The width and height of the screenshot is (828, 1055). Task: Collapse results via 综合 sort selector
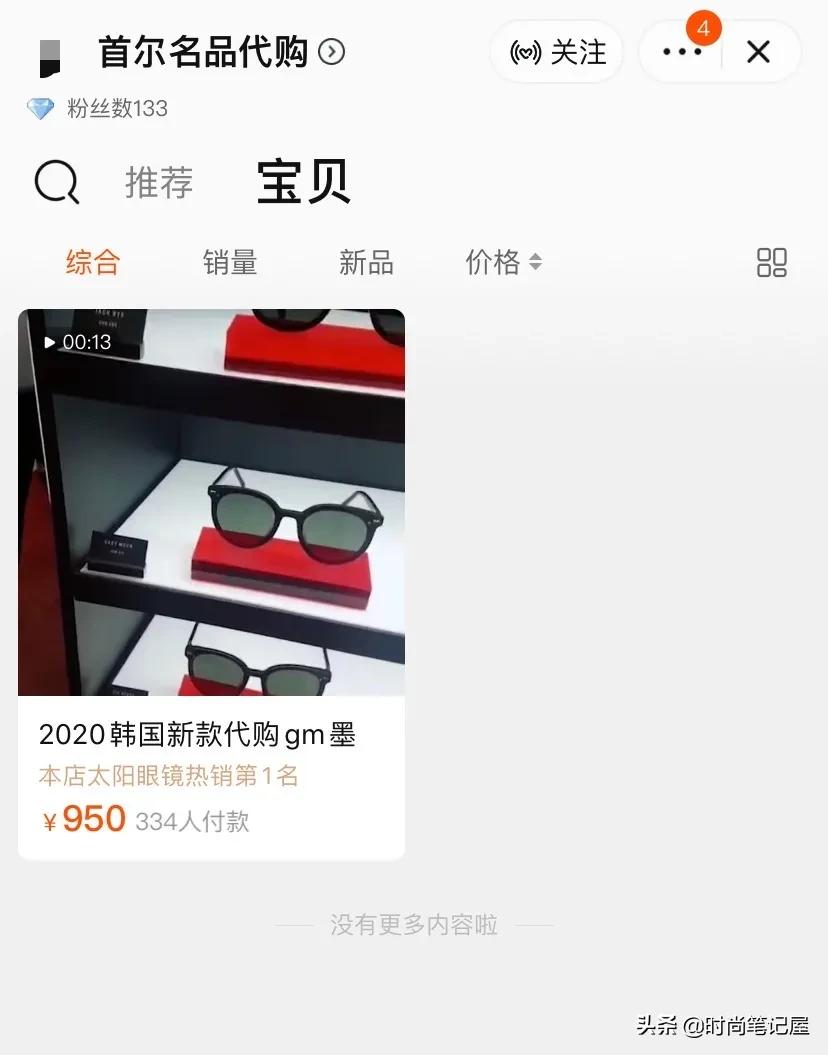pyautogui.click(x=93, y=263)
